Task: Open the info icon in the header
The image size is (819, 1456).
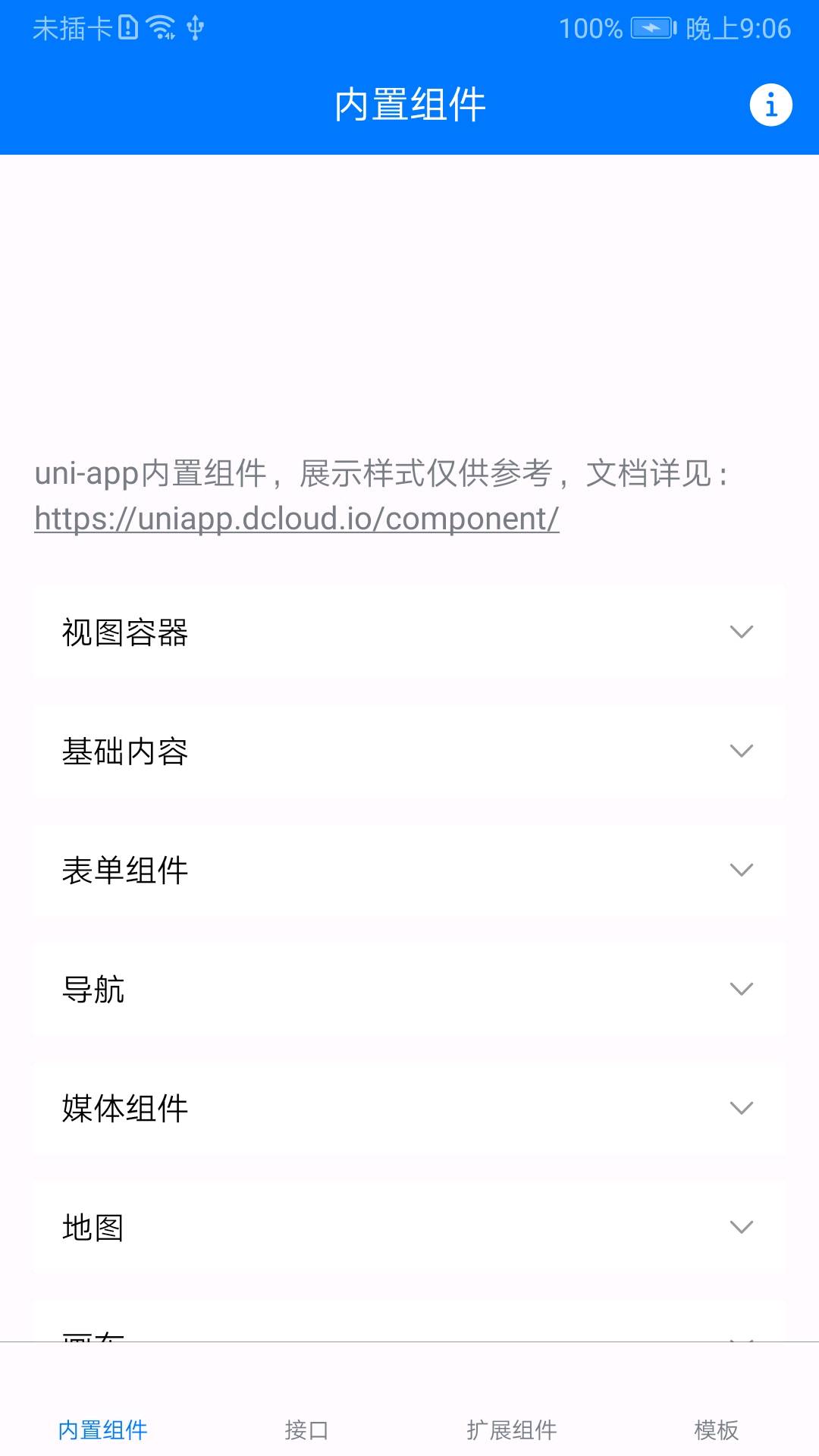Action: pyautogui.click(x=770, y=105)
